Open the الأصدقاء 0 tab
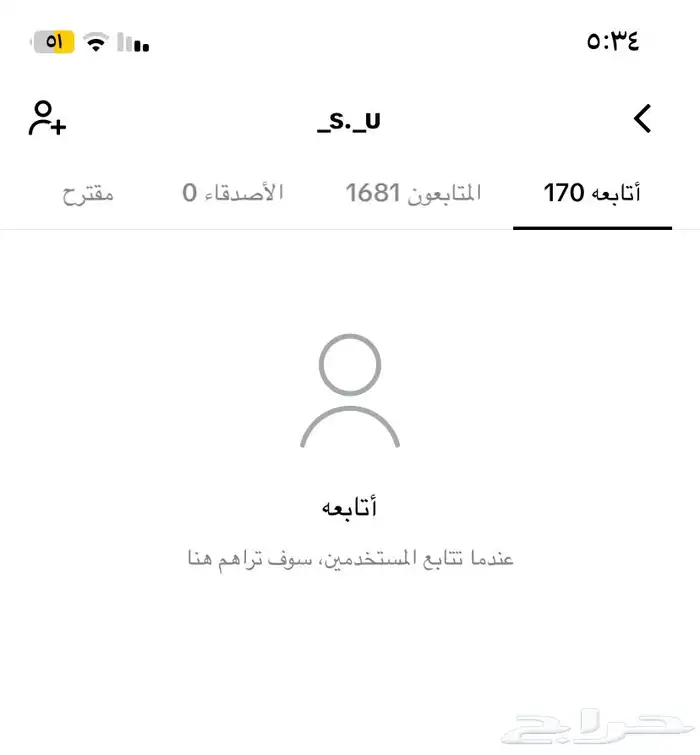 pos(232,193)
